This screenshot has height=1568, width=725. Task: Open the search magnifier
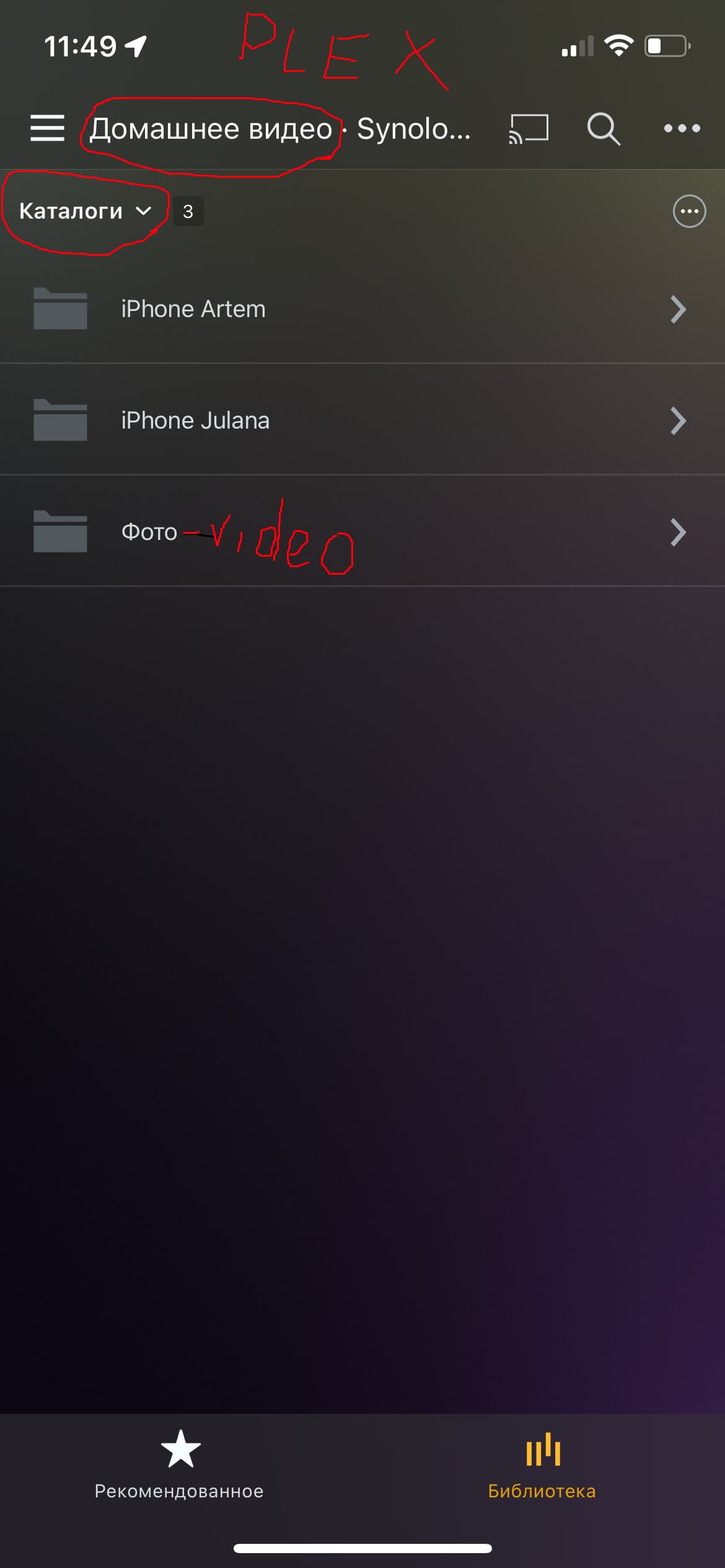click(603, 129)
